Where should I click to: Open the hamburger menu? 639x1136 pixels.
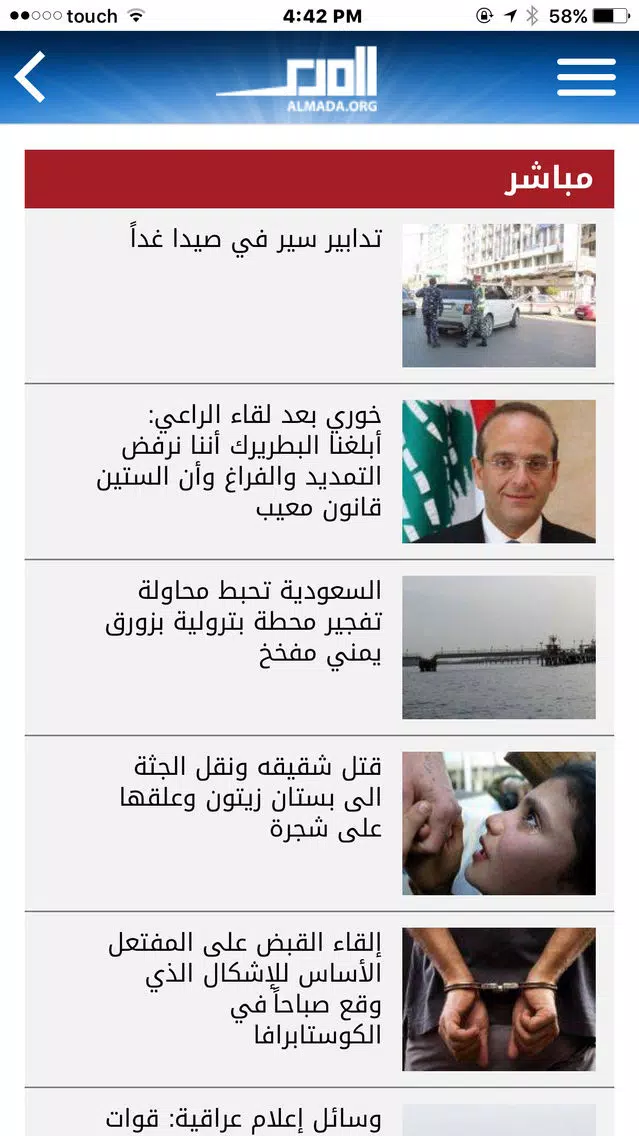click(x=586, y=77)
